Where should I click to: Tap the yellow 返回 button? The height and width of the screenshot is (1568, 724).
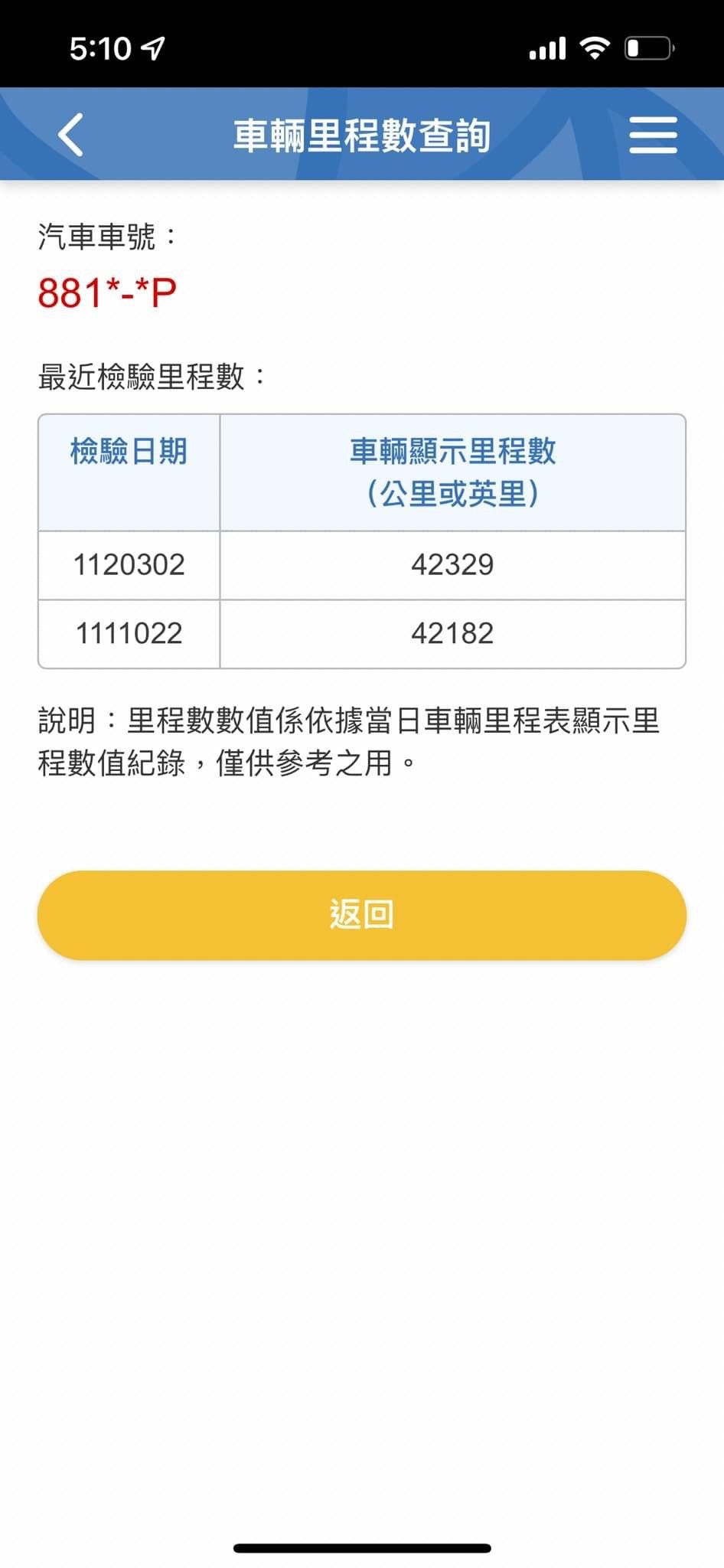coord(362,915)
